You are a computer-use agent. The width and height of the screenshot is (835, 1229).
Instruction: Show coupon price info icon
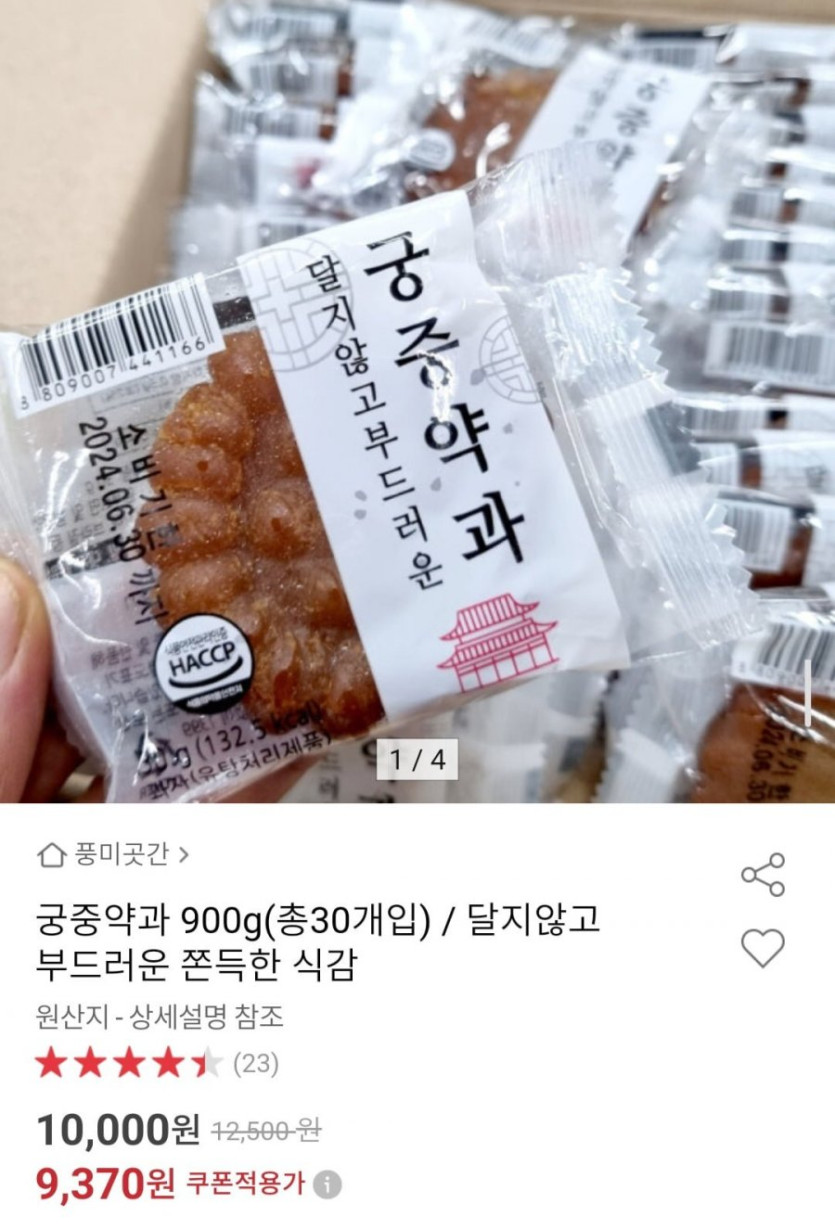(x=327, y=1185)
